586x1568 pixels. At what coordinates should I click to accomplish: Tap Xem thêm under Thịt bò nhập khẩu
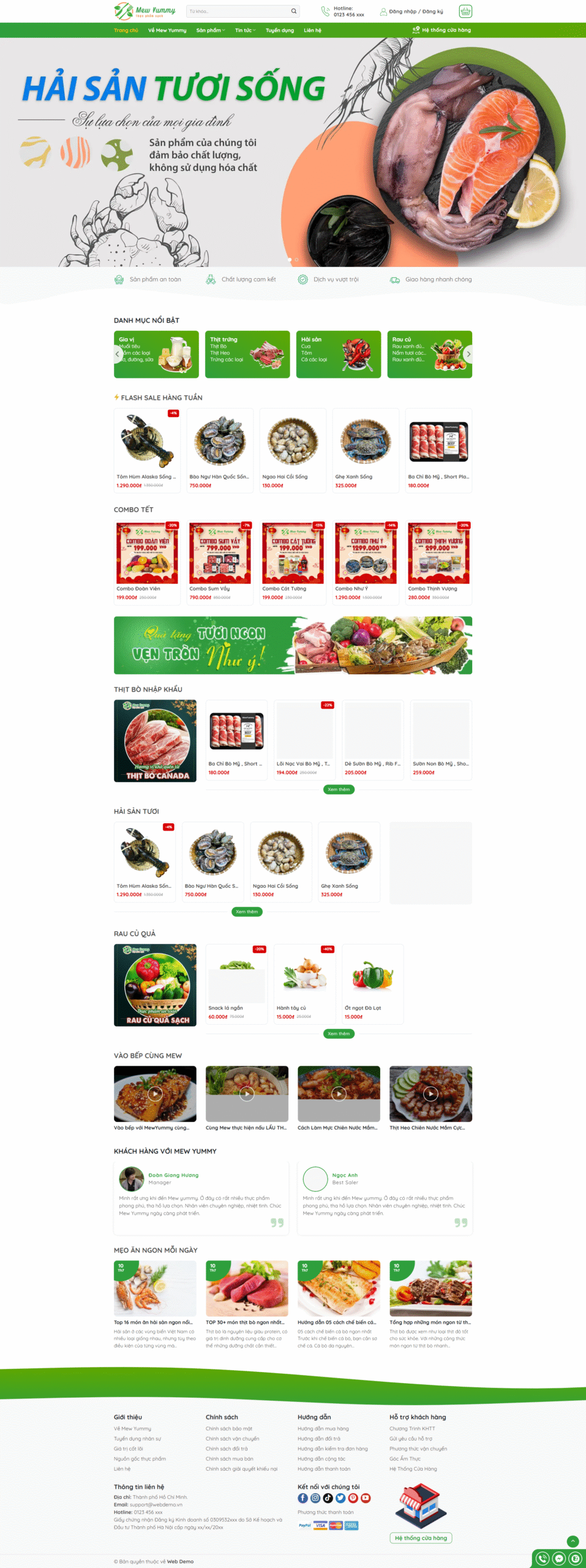tap(339, 790)
